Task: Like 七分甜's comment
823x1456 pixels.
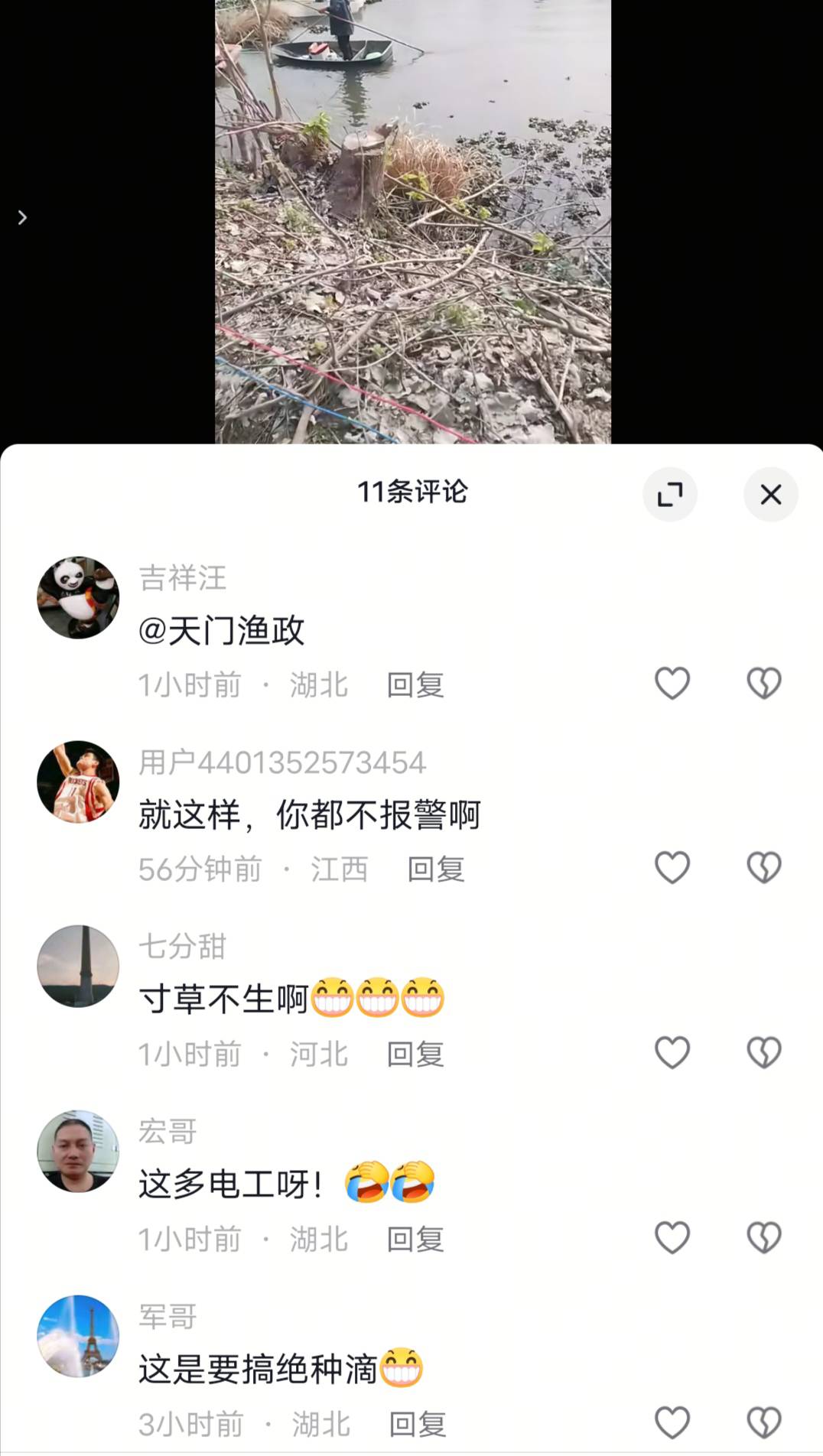Action: pos(672,1052)
